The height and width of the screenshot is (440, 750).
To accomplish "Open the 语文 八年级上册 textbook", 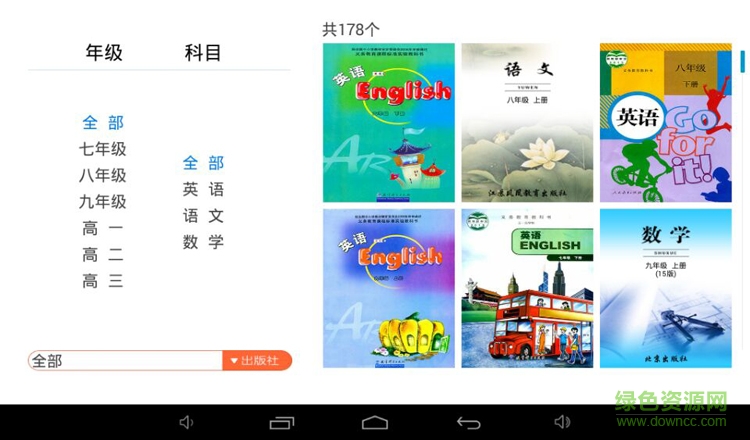I will 527,123.
